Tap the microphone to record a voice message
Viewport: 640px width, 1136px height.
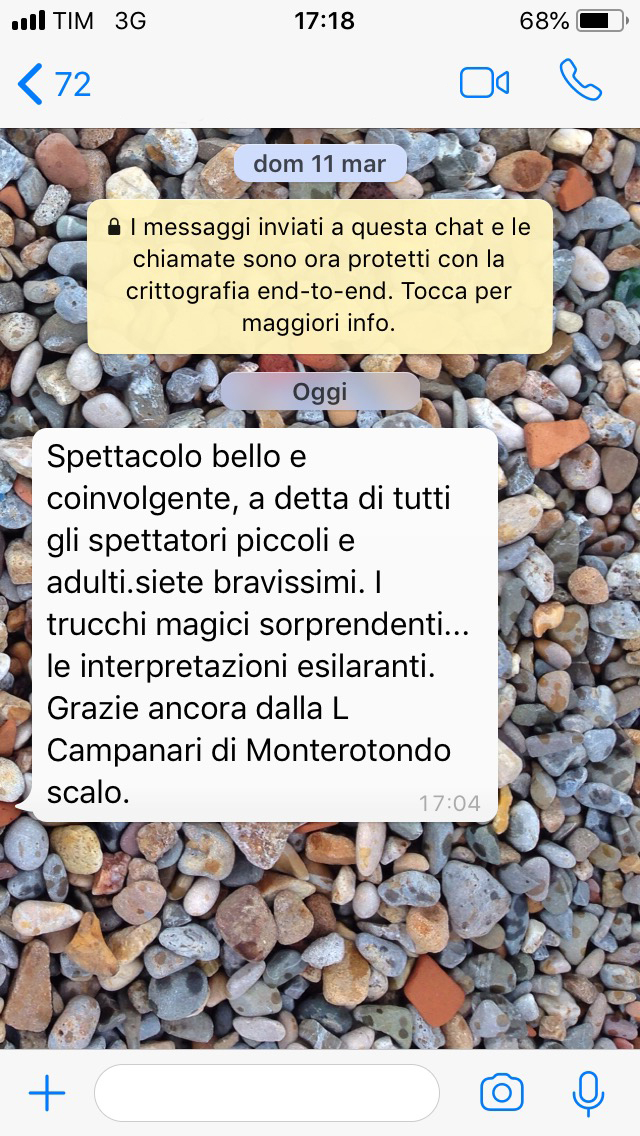point(588,1093)
